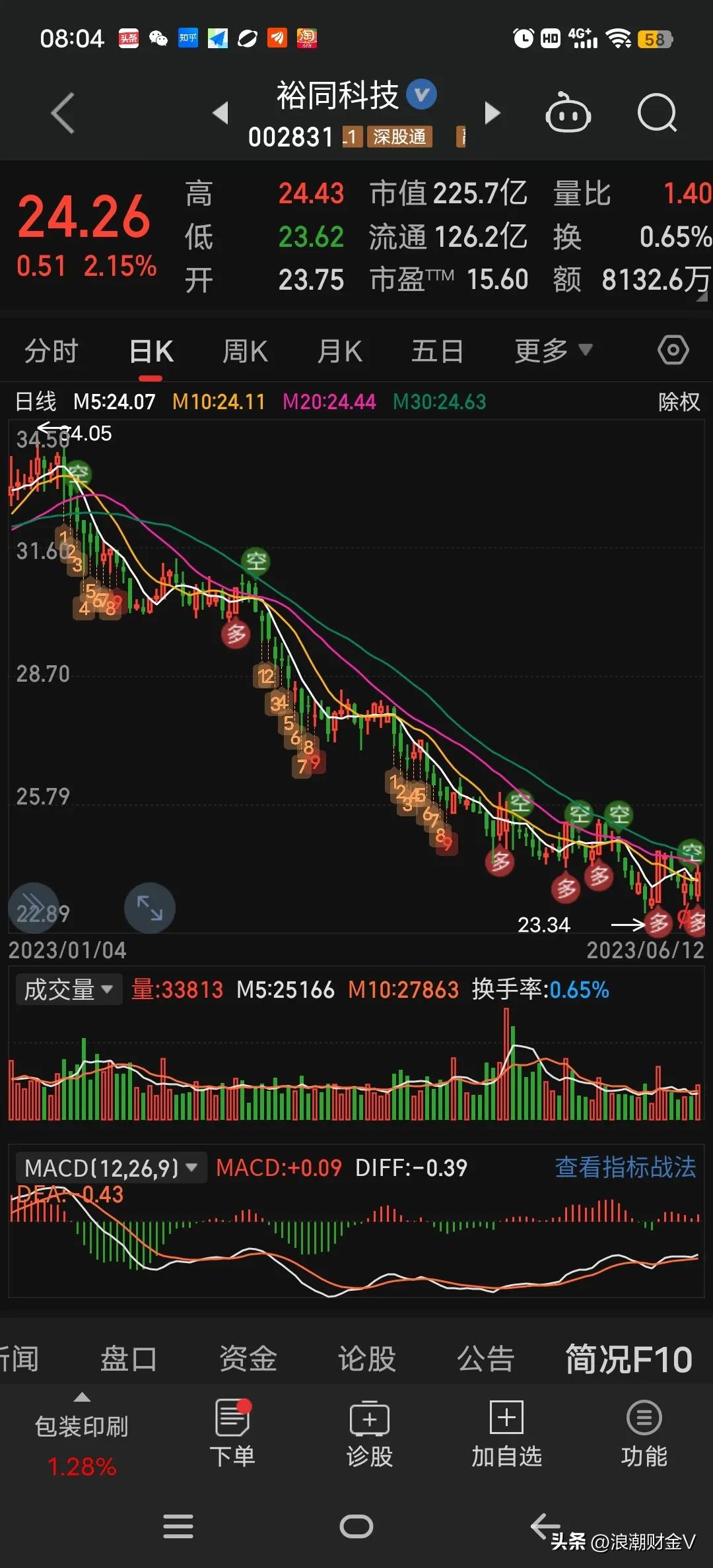
Task: Switch indicator by tapping 成交量 label
Action: pos(59,989)
